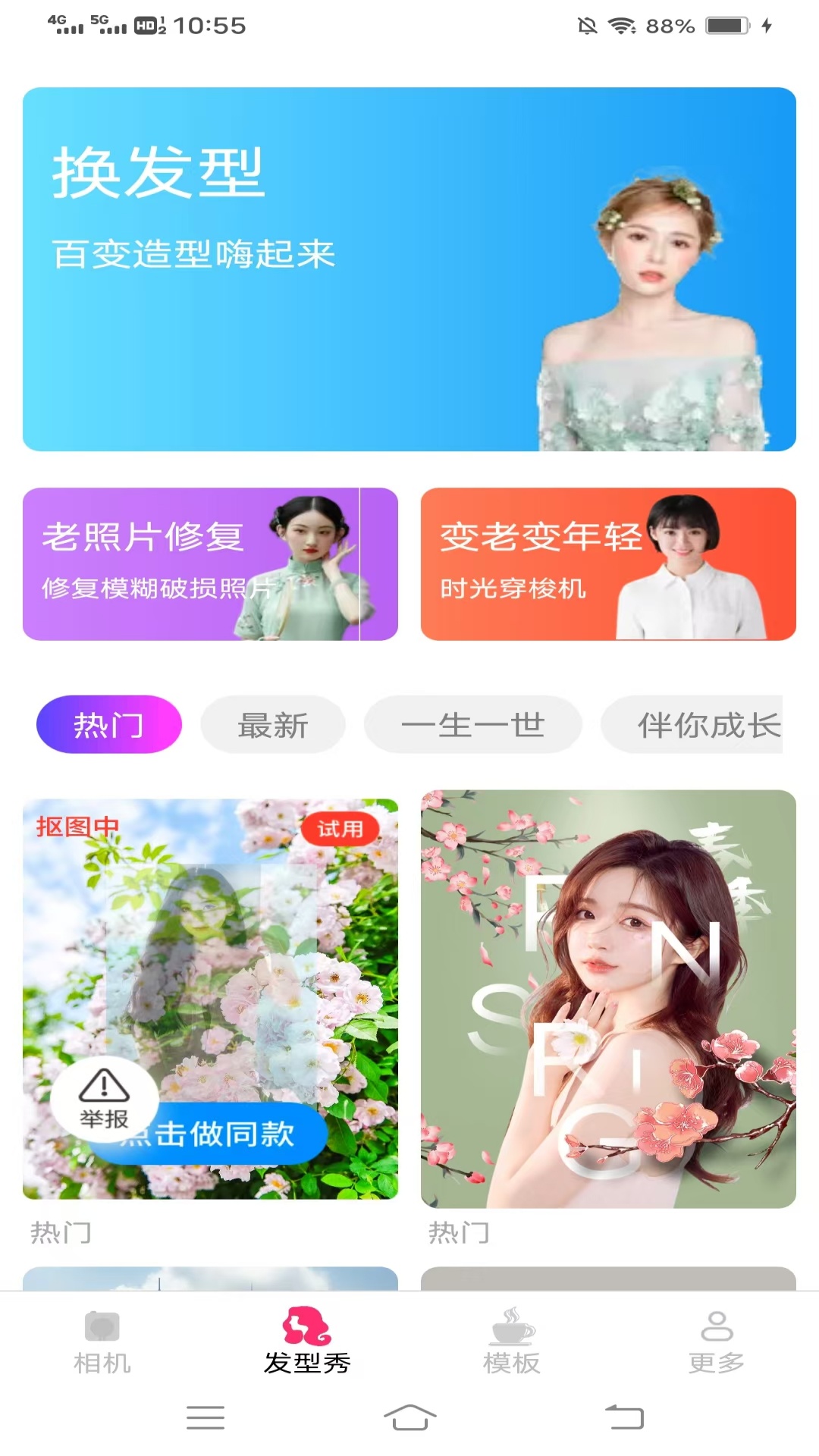Switch to the 最新 chip
The image size is (819, 1456).
pyautogui.click(x=273, y=725)
